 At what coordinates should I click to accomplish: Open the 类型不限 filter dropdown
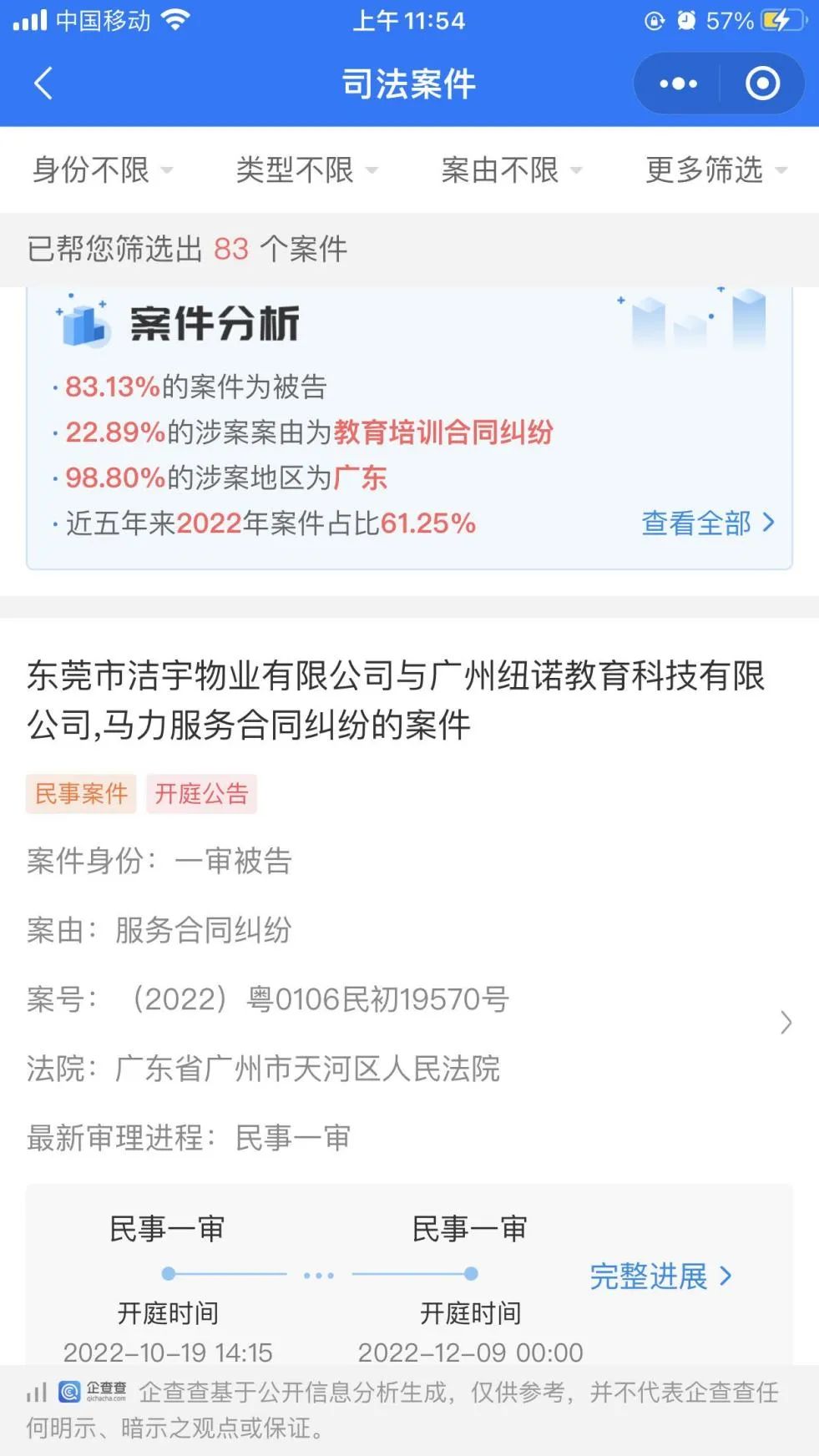[306, 170]
